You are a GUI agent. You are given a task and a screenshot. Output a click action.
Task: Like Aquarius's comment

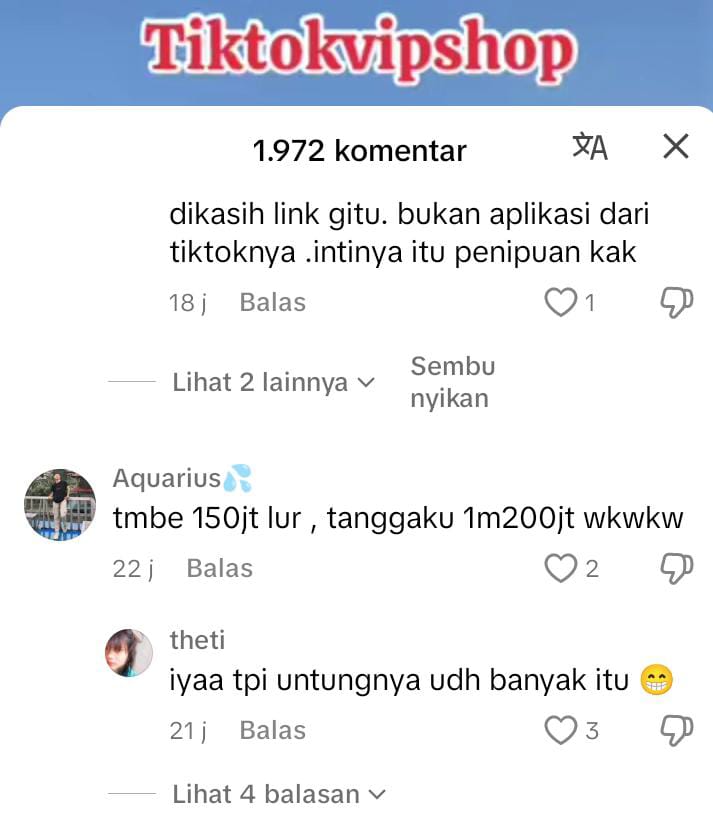pyautogui.click(x=561, y=569)
